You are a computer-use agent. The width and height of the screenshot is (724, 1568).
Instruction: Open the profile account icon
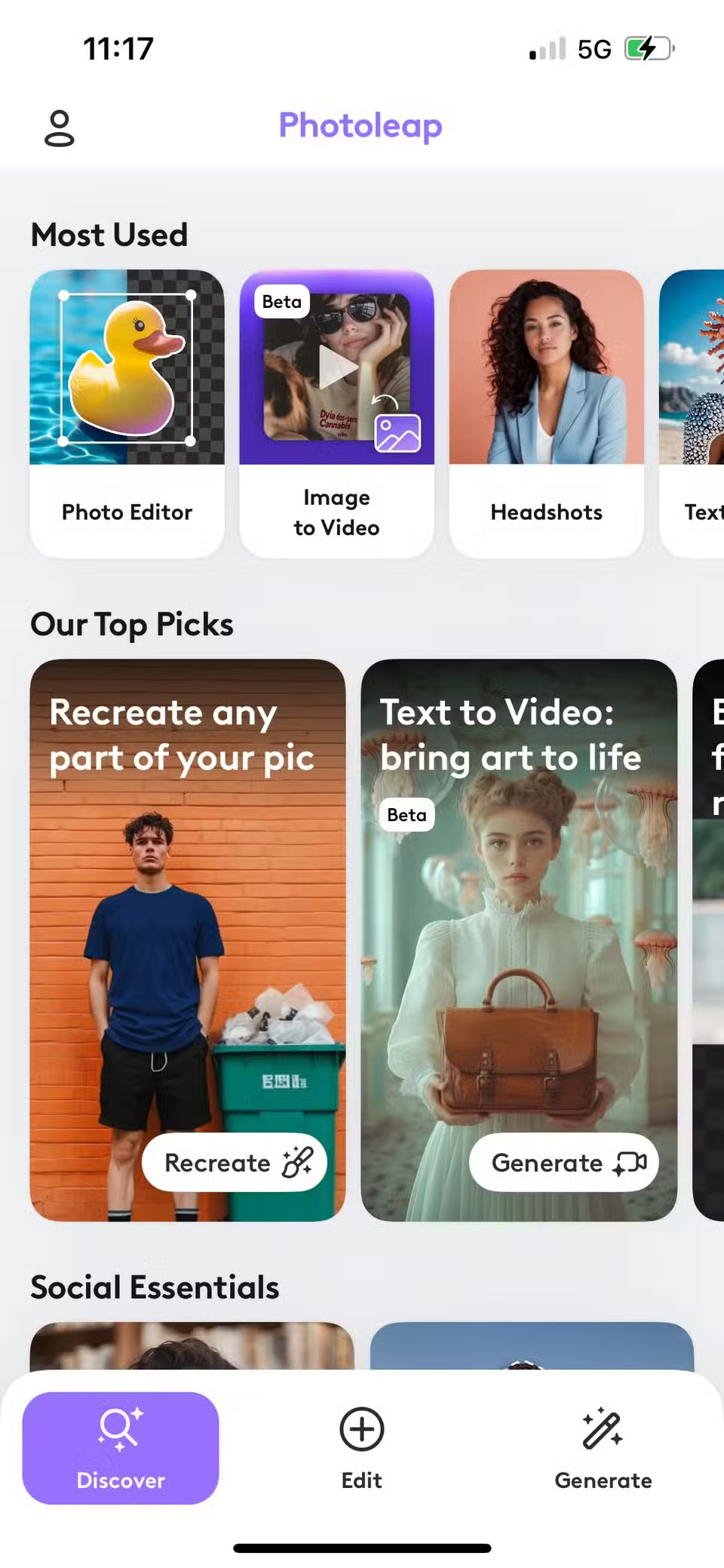pos(60,128)
